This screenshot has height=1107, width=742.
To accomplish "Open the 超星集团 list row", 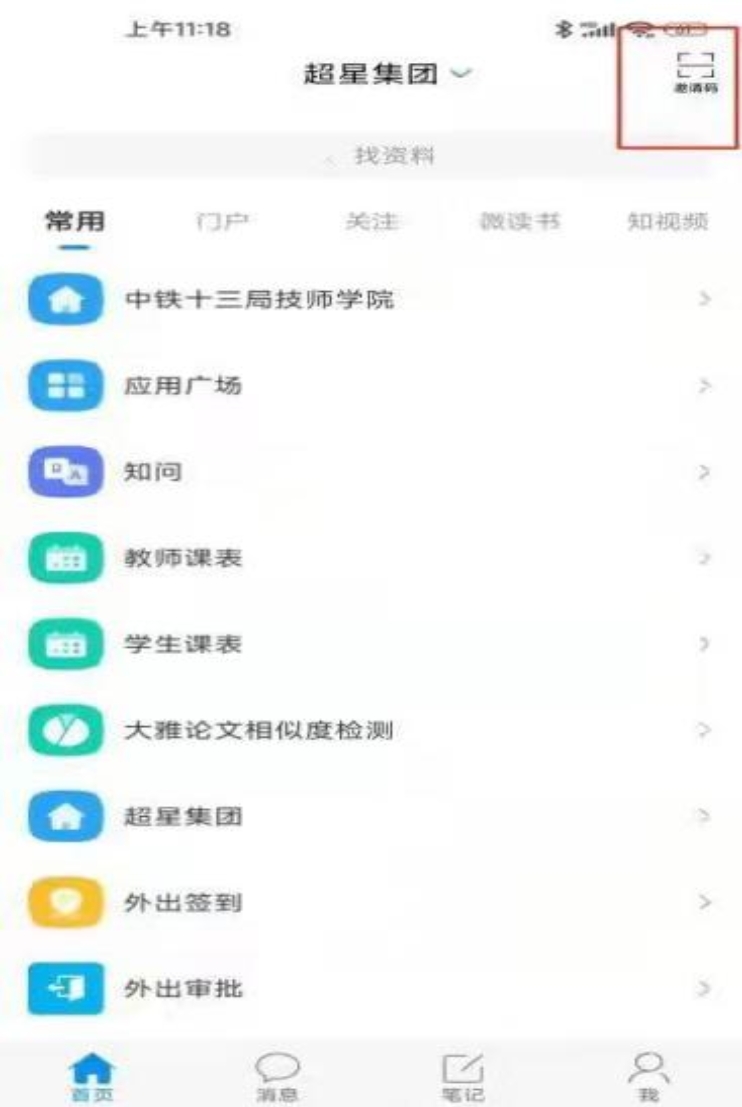I will coord(371,817).
